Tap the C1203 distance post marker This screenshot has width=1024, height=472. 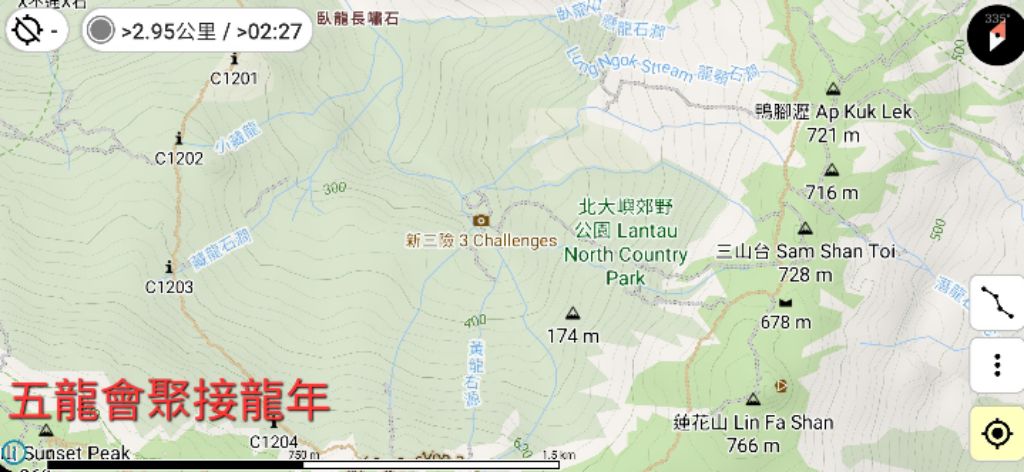(169, 267)
